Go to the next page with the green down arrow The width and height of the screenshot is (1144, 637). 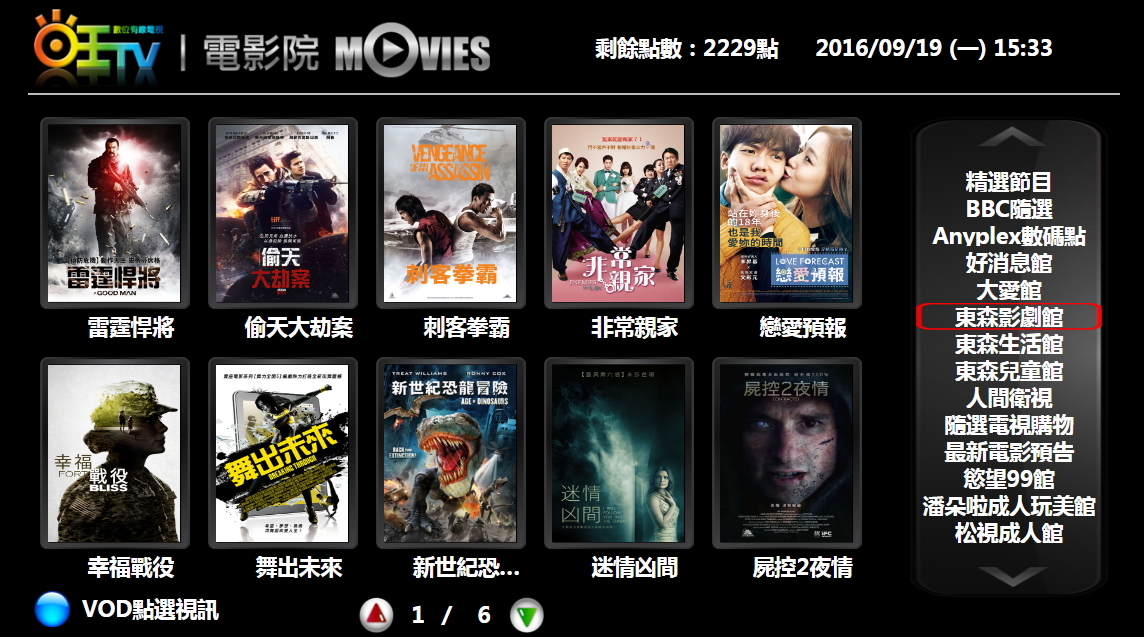click(x=527, y=614)
